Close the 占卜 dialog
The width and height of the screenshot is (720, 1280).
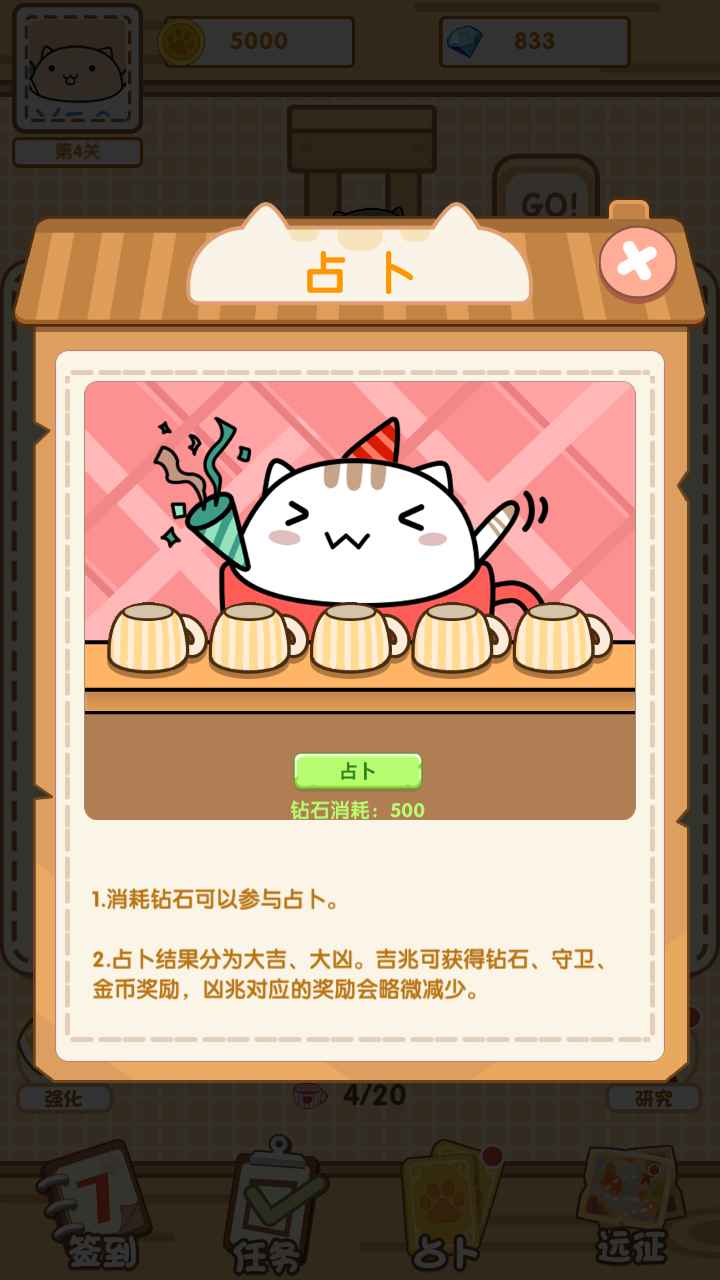point(638,262)
